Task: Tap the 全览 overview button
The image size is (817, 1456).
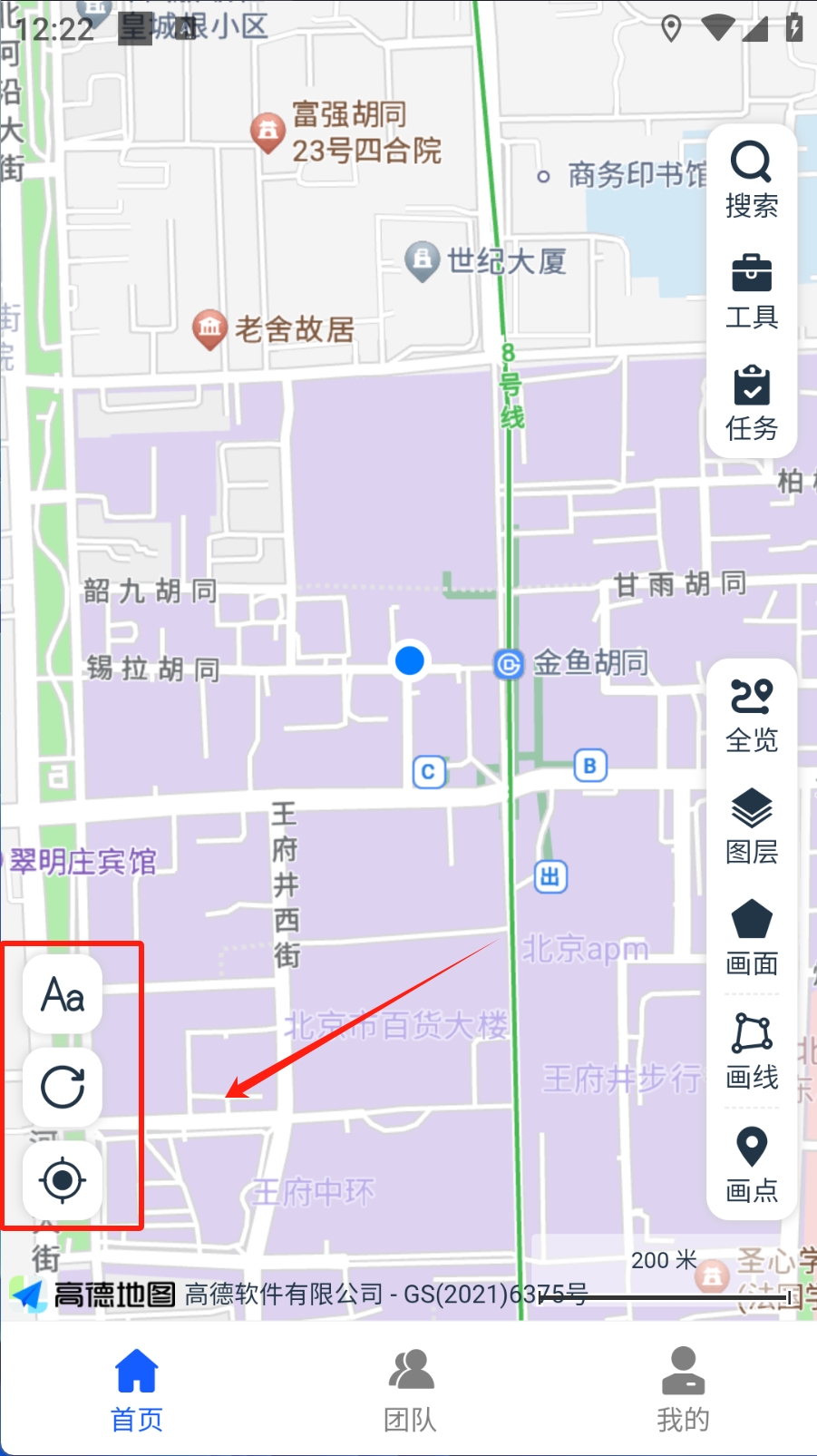Action: tap(751, 715)
